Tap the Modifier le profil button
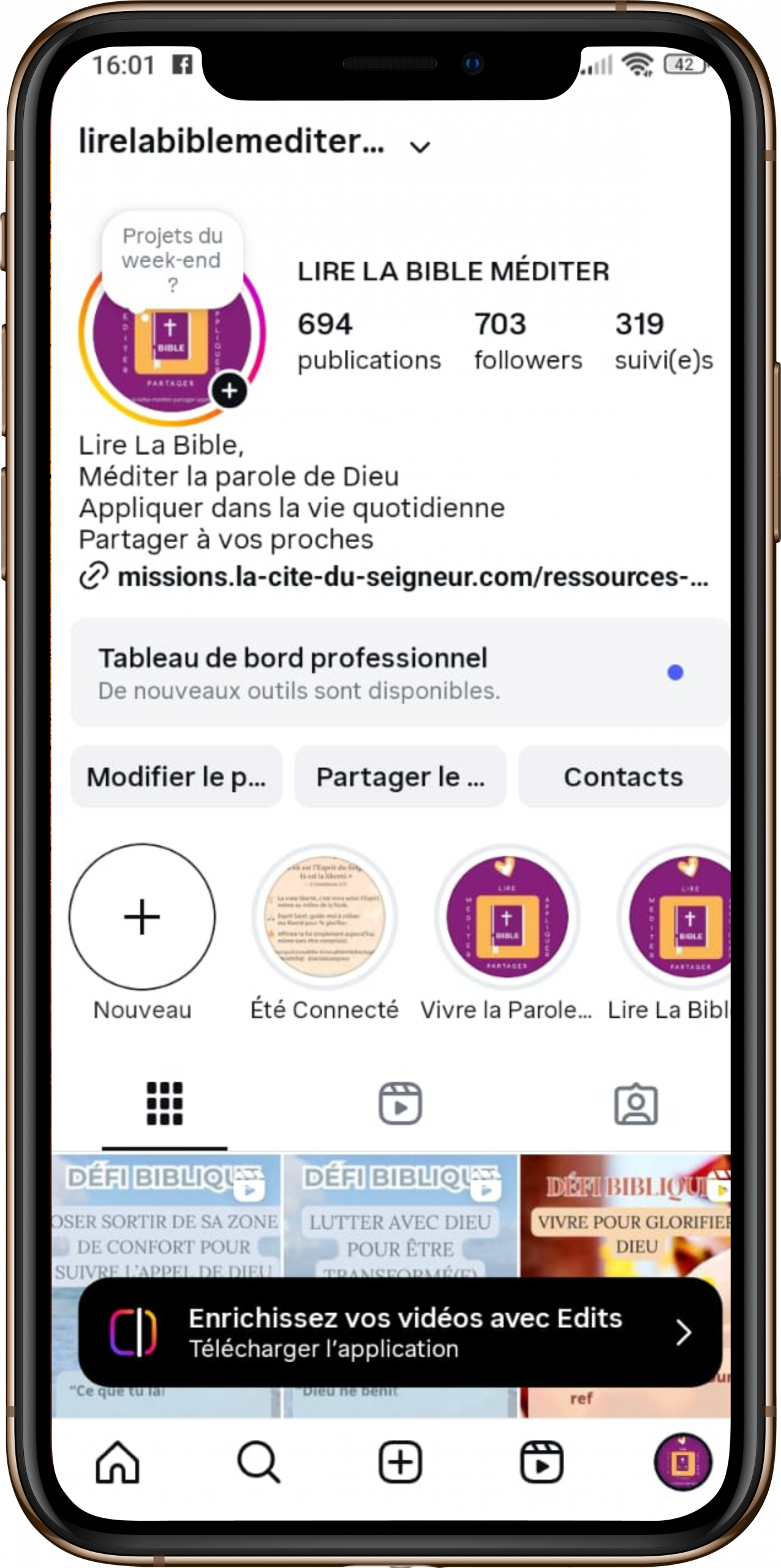This screenshot has height=1568, width=781. (x=176, y=777)
